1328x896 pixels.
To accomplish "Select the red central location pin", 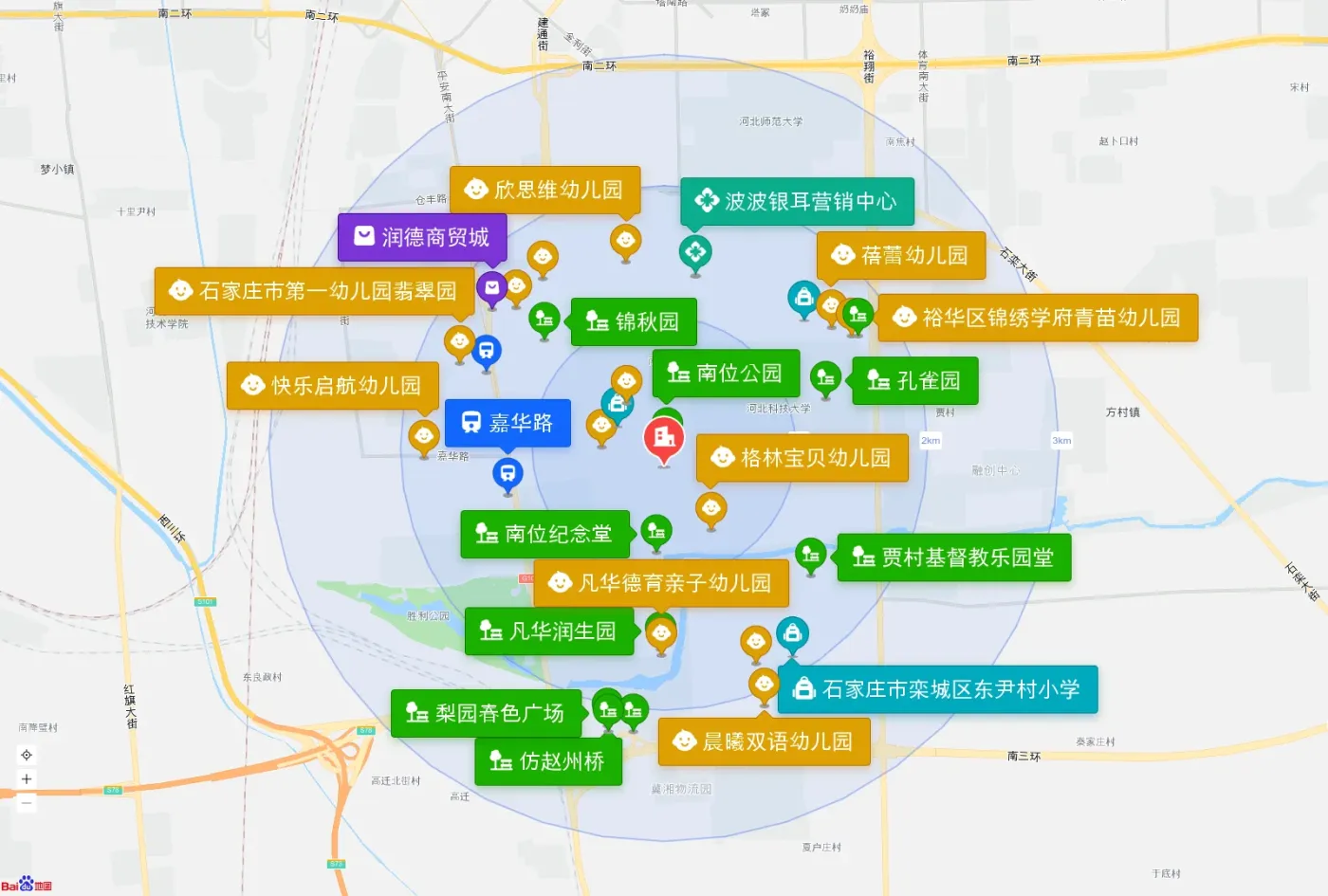I will (664, 438).
